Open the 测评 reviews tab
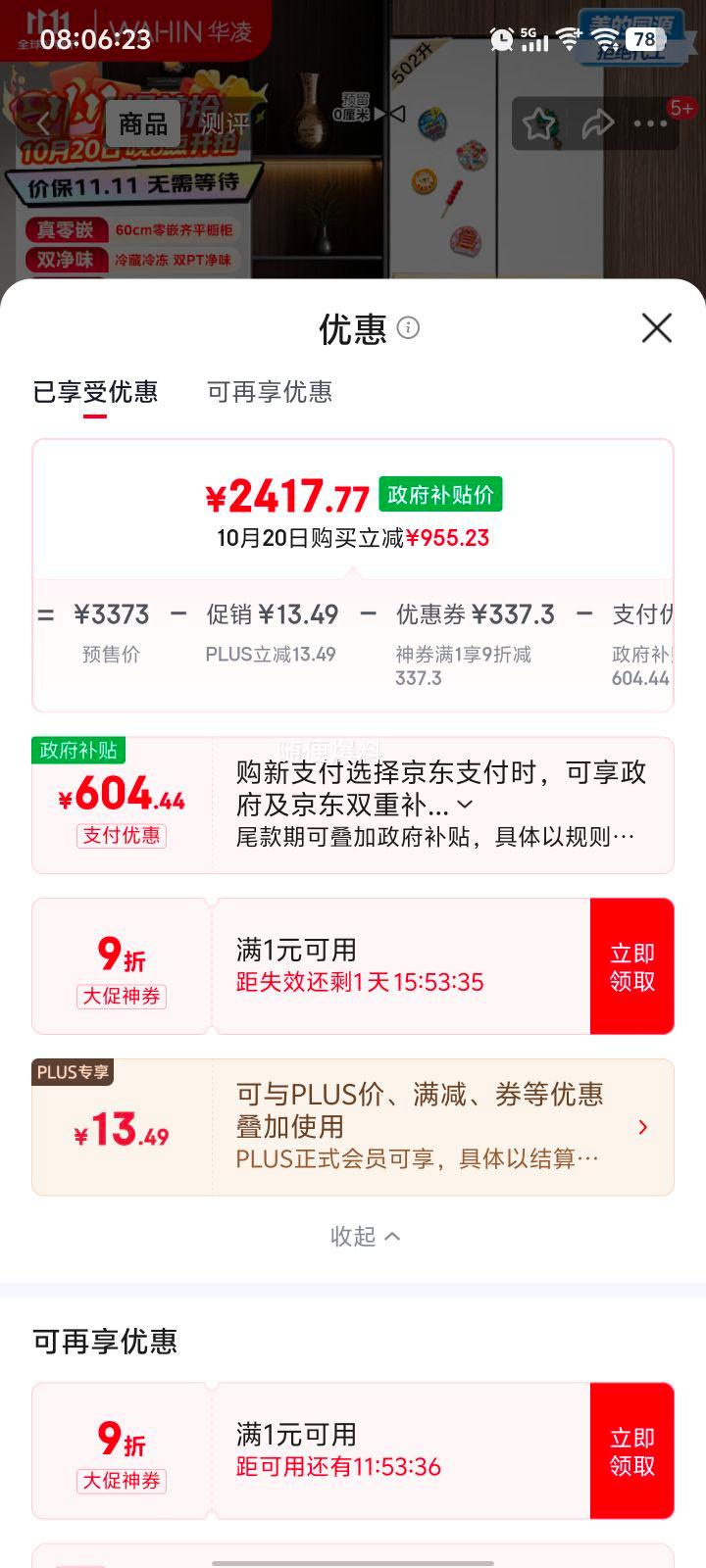 (x=225, y=124)
